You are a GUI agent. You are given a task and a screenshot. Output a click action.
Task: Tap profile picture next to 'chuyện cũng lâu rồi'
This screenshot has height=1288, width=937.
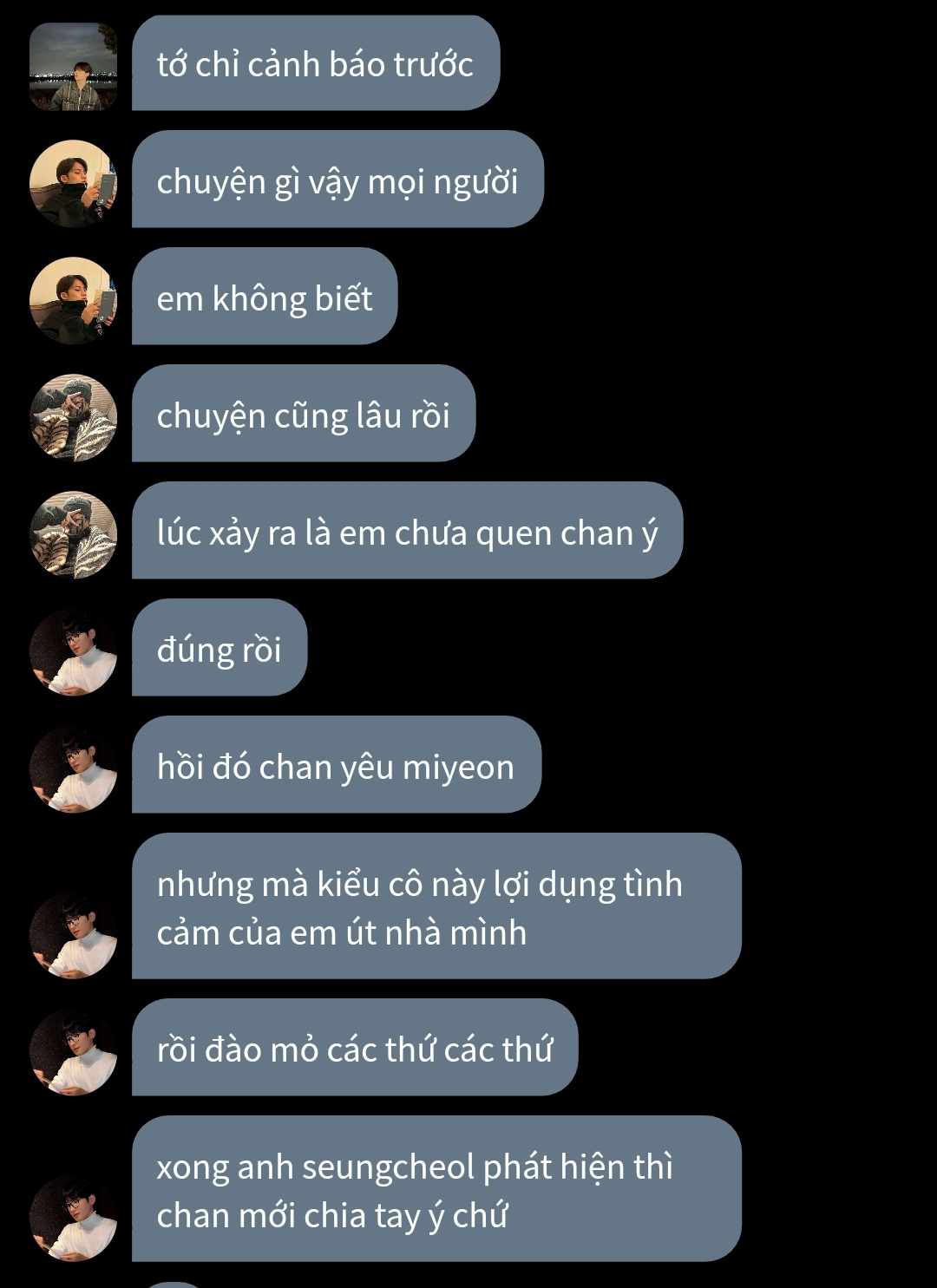[x=73, y=417]
